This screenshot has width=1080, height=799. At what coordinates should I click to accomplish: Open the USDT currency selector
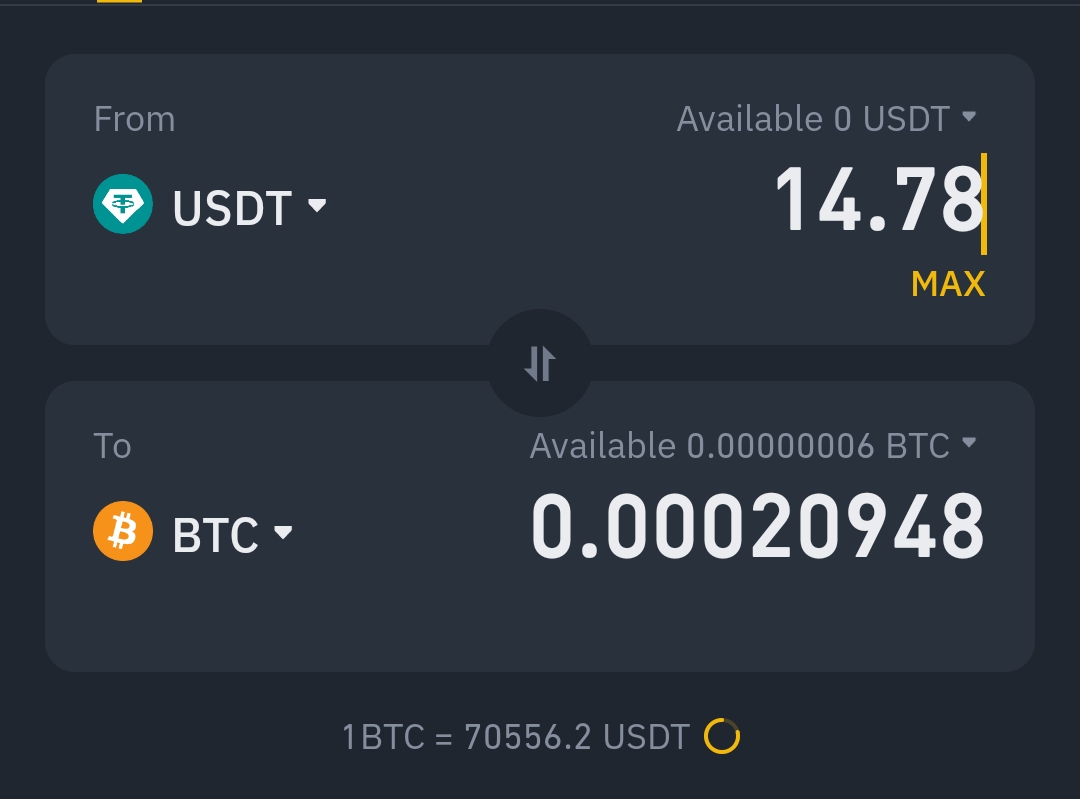[x=212, y=205]
